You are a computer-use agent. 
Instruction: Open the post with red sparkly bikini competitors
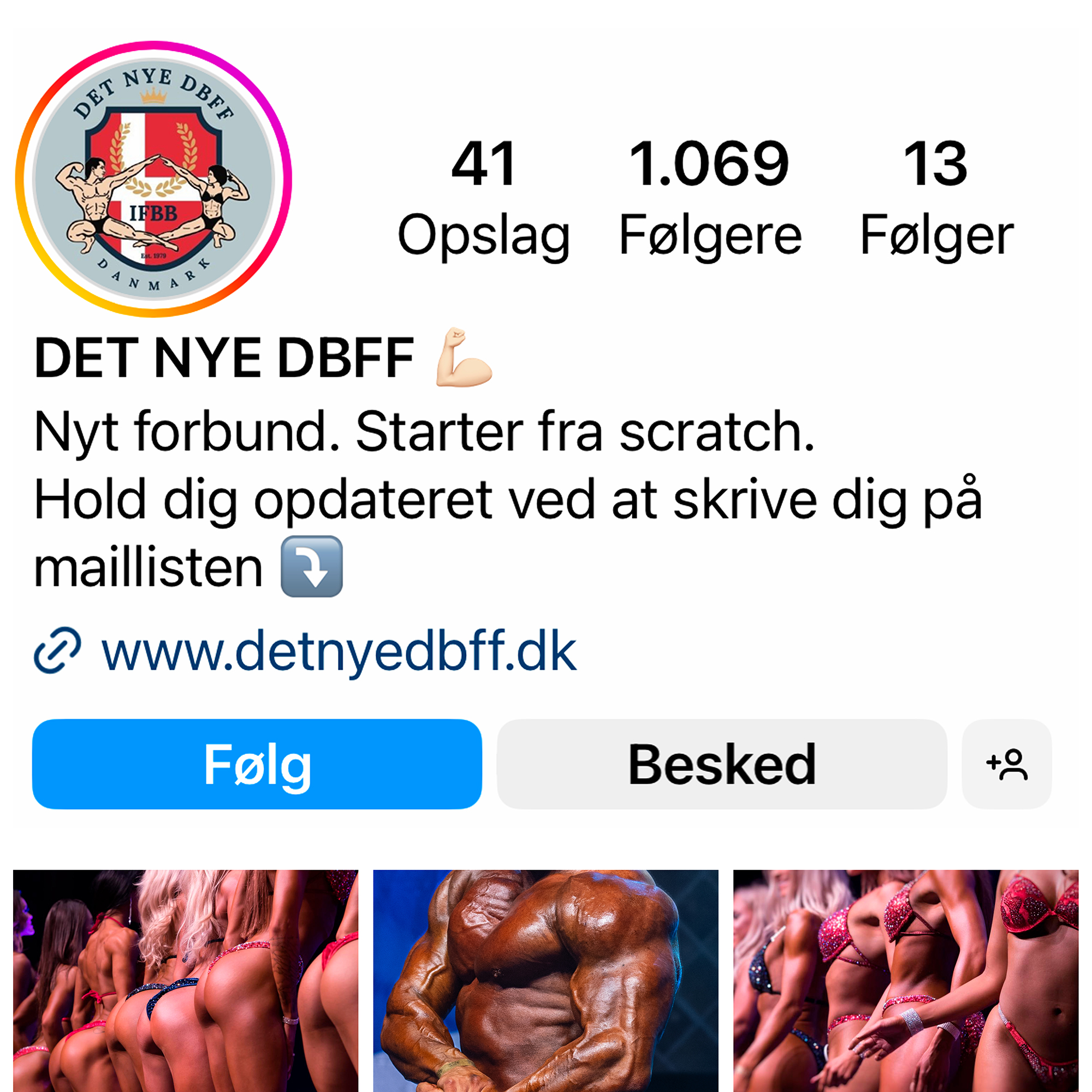(x=905, y=981)
